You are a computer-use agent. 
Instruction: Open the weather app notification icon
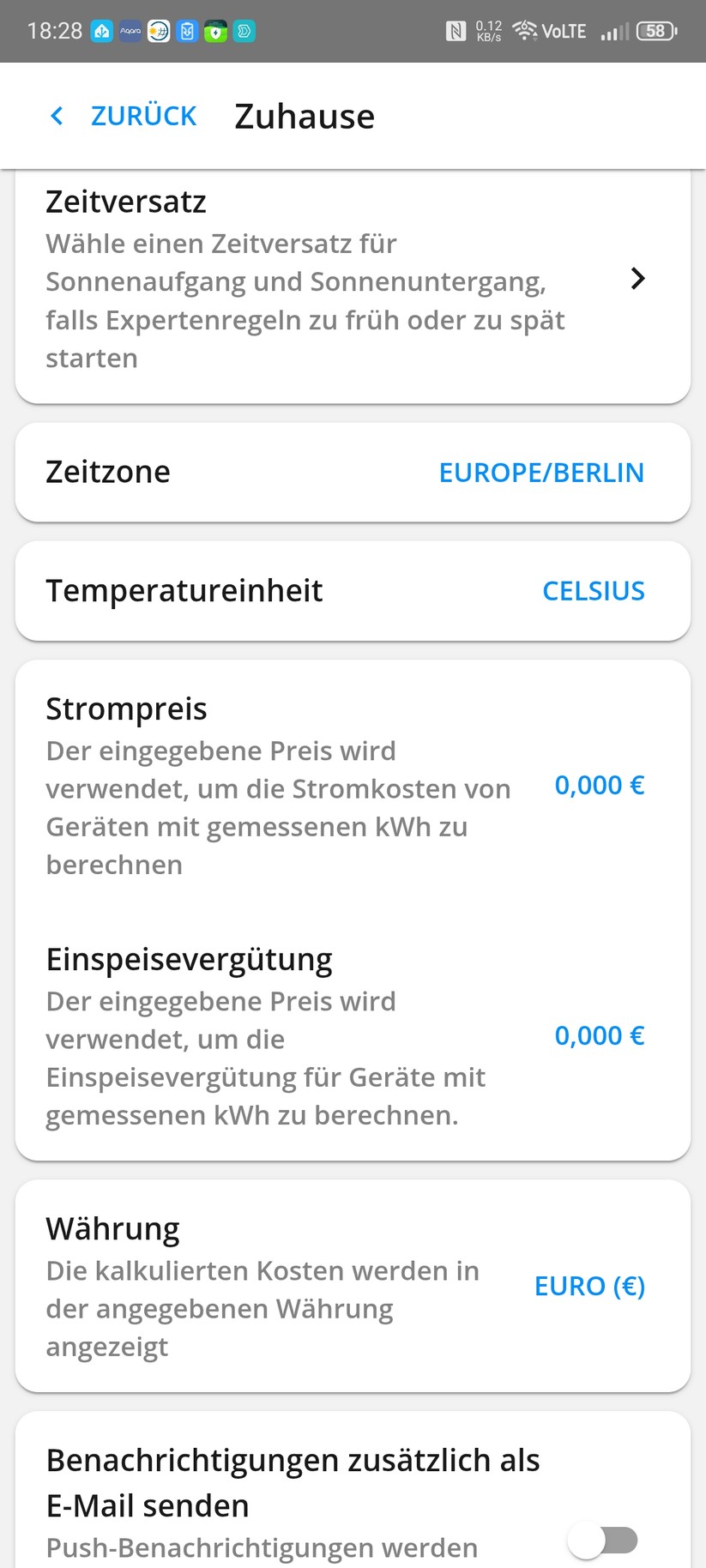click(157, 31)
